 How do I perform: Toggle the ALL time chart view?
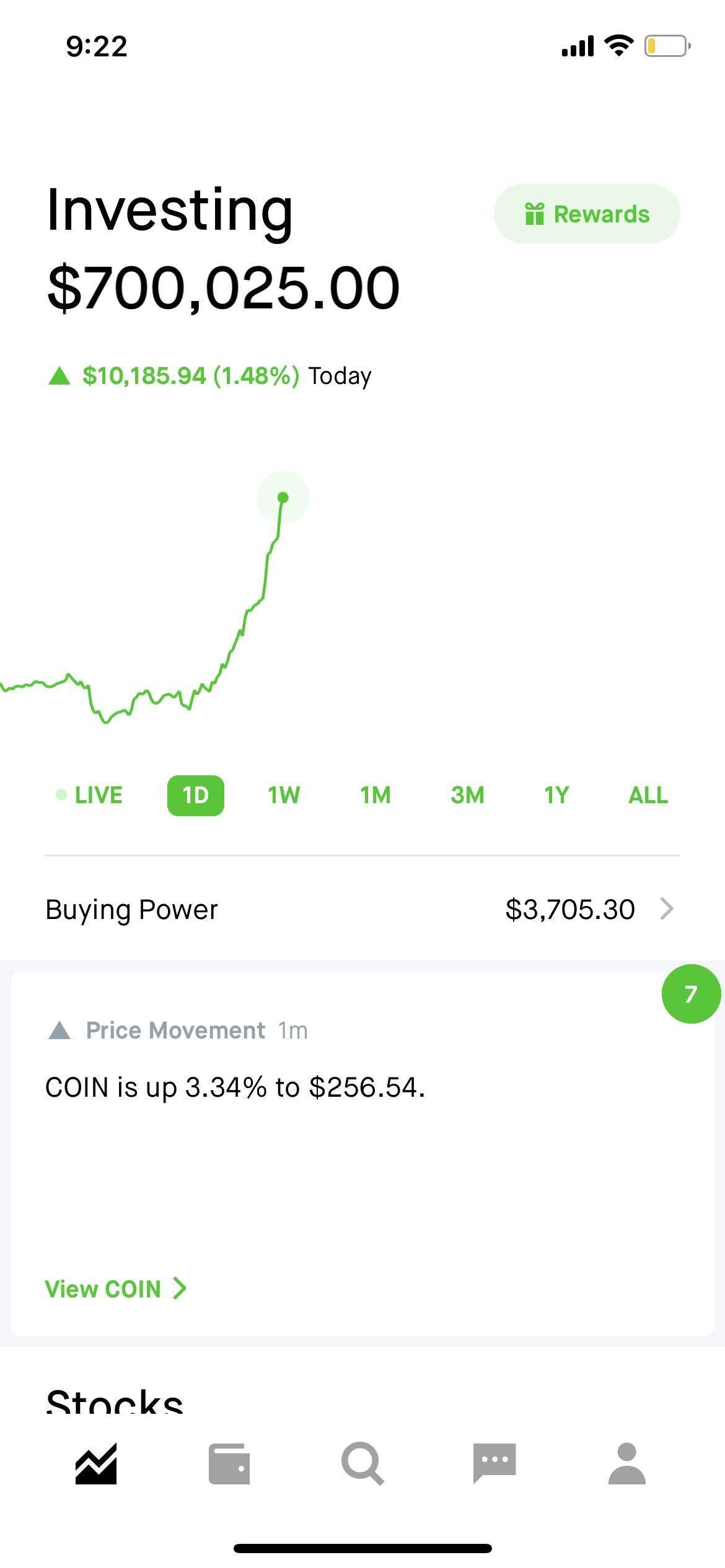(x=647, y=795)
